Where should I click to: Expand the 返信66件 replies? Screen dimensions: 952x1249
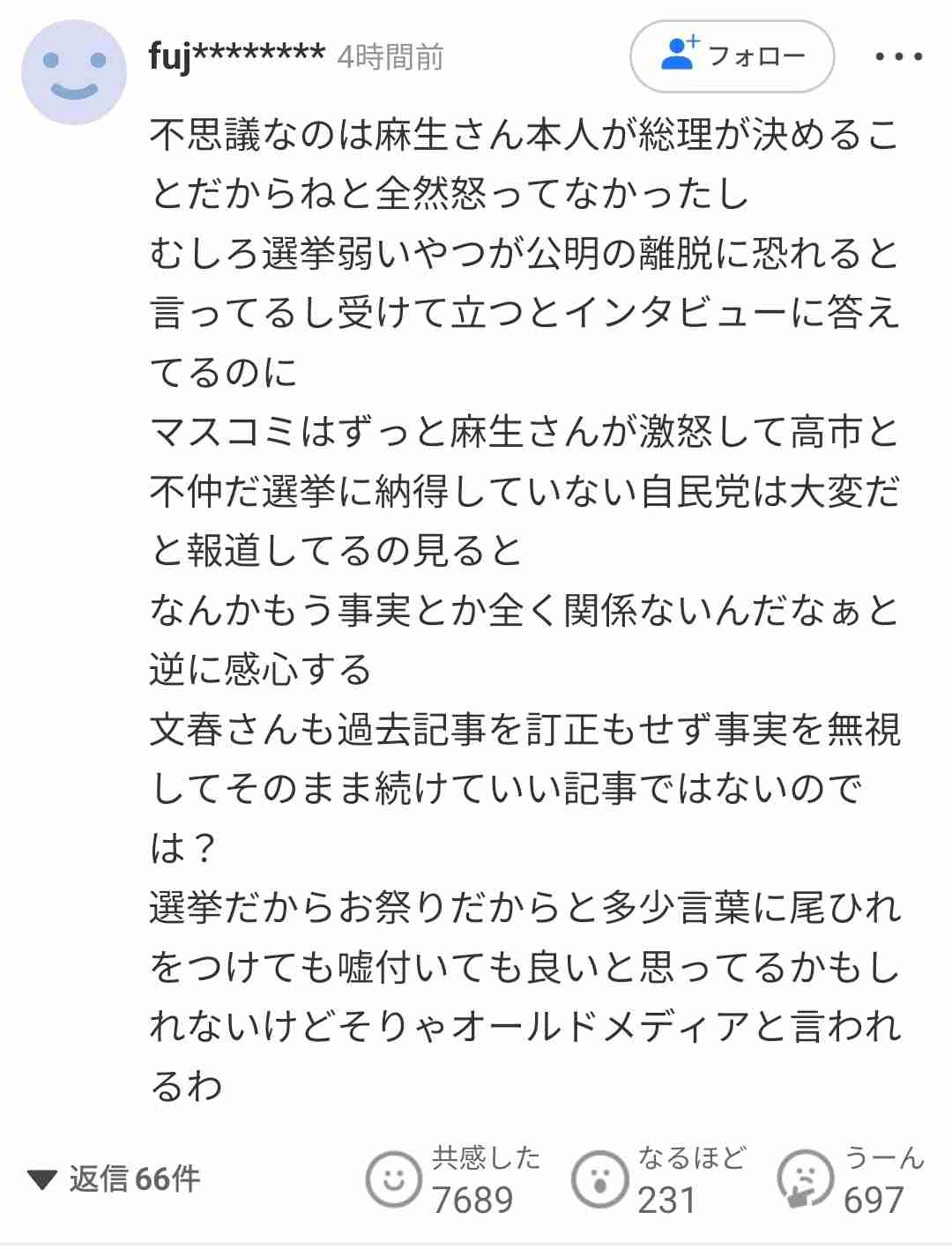(x=115, y=1178)
